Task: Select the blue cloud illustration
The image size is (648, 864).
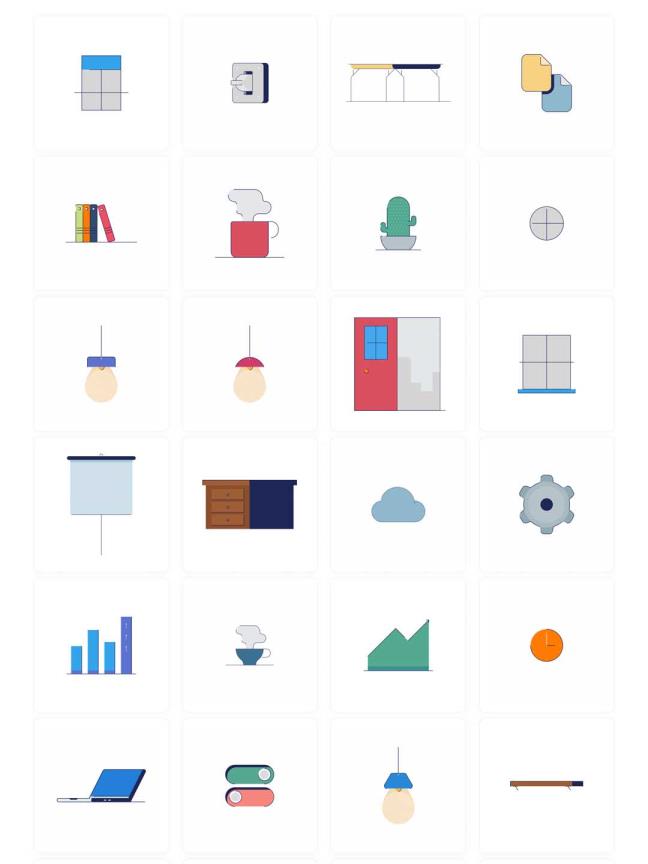Action: [x=398, y=504]
